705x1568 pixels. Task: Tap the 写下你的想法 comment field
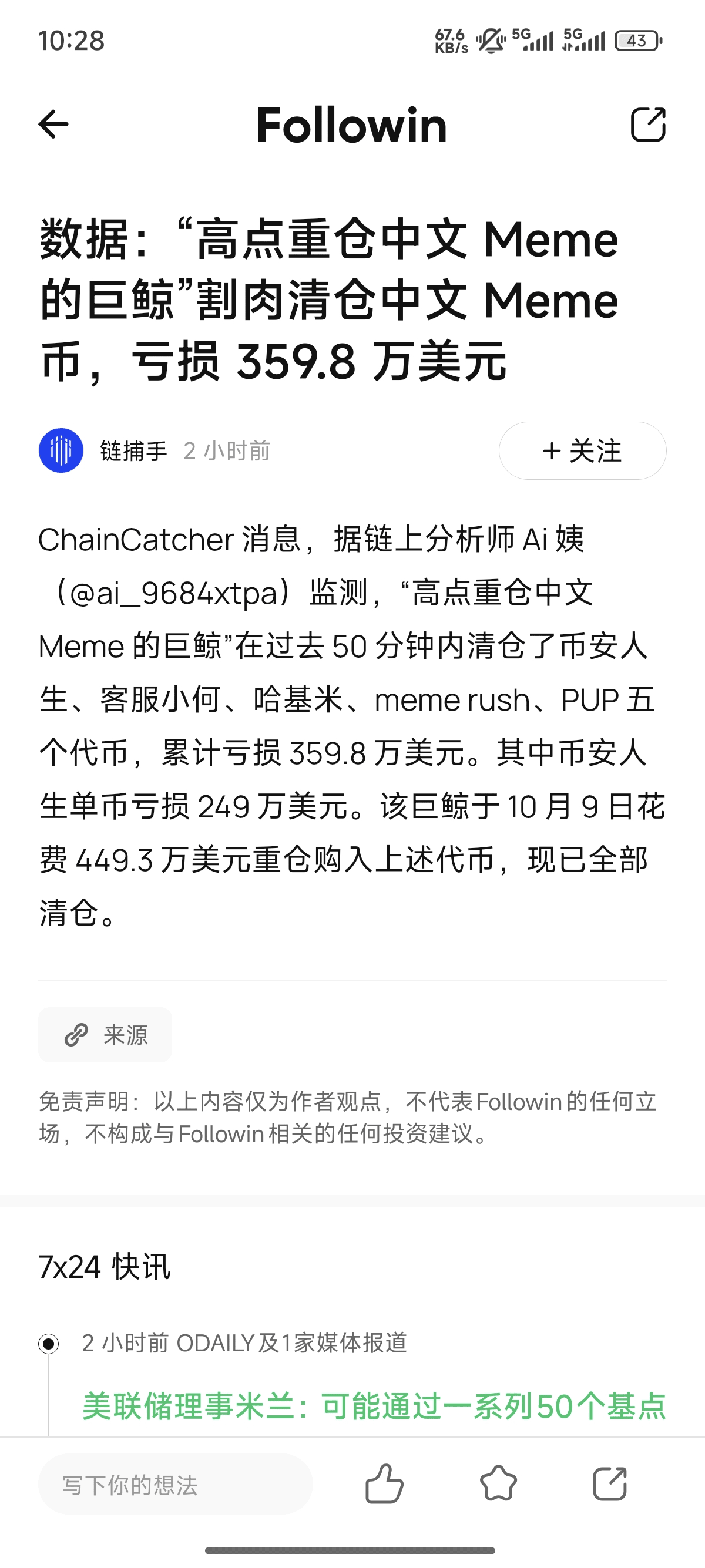coord(175,1485)
